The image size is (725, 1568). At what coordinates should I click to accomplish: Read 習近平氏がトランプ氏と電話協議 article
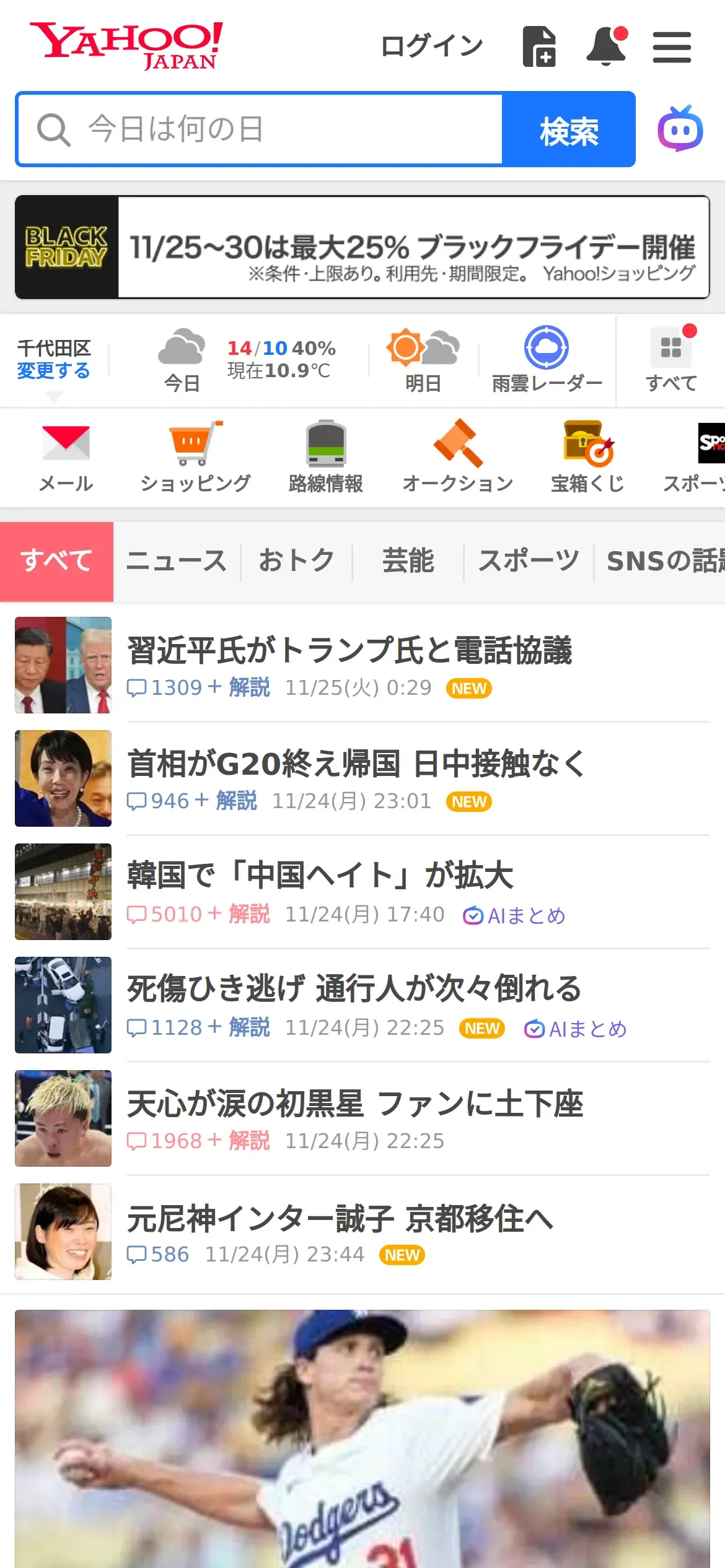349,650
